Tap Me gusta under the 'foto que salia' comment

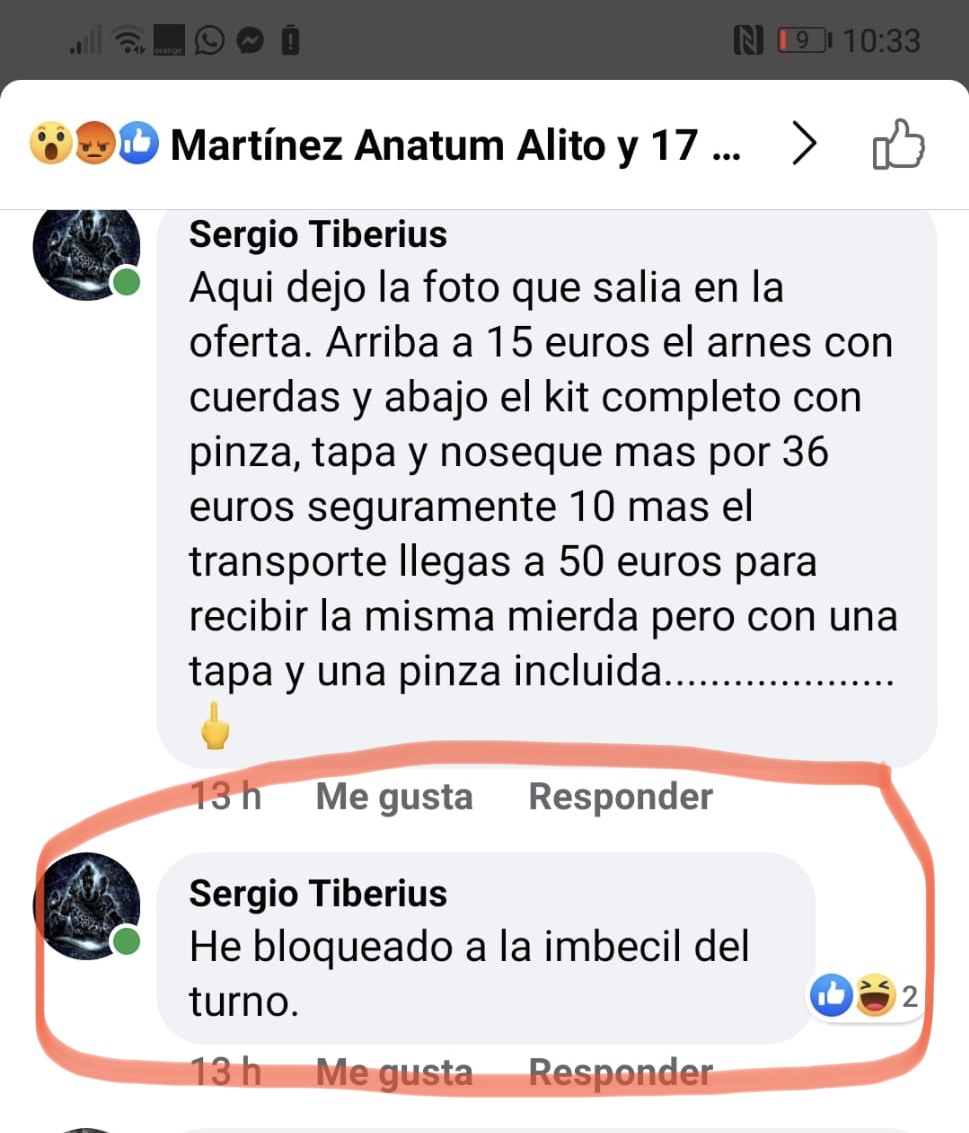(x=394, y=797)
